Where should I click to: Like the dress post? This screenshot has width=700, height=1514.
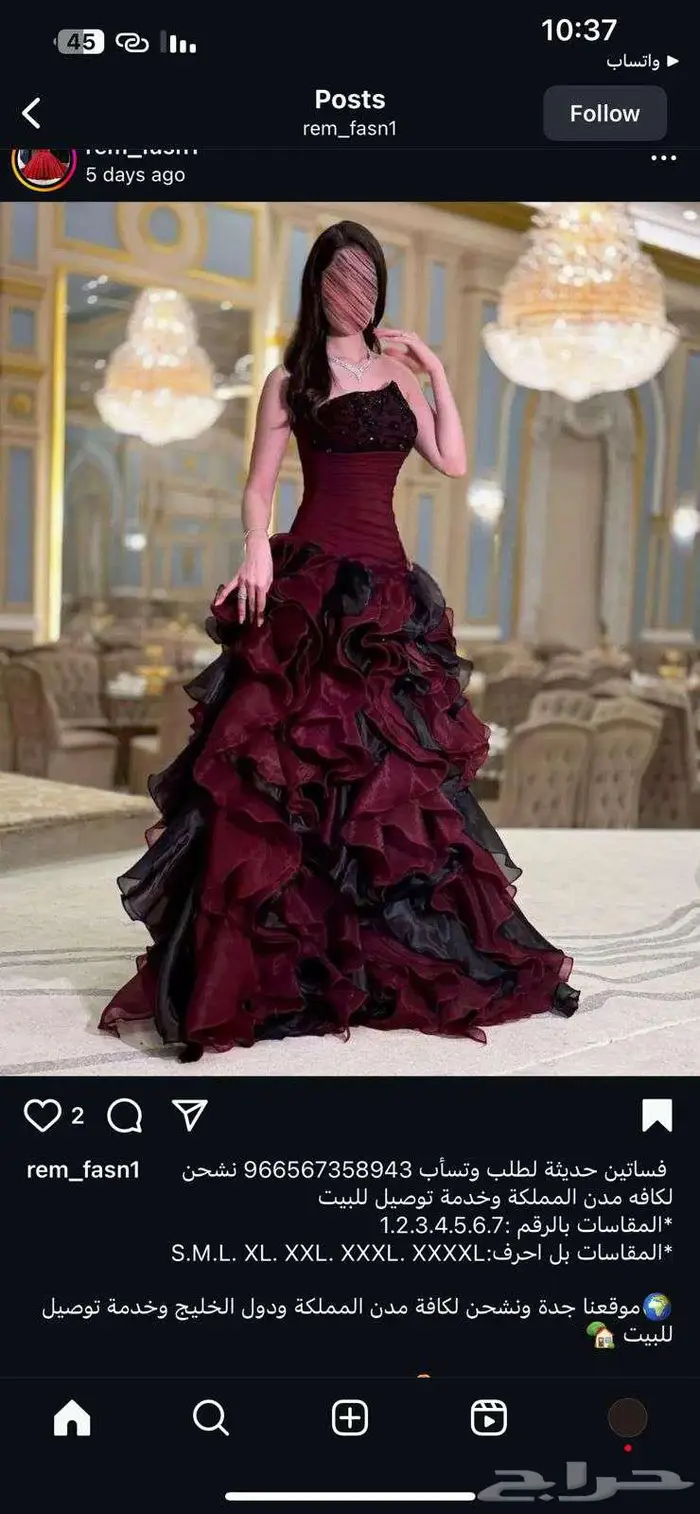point(42,1115)
